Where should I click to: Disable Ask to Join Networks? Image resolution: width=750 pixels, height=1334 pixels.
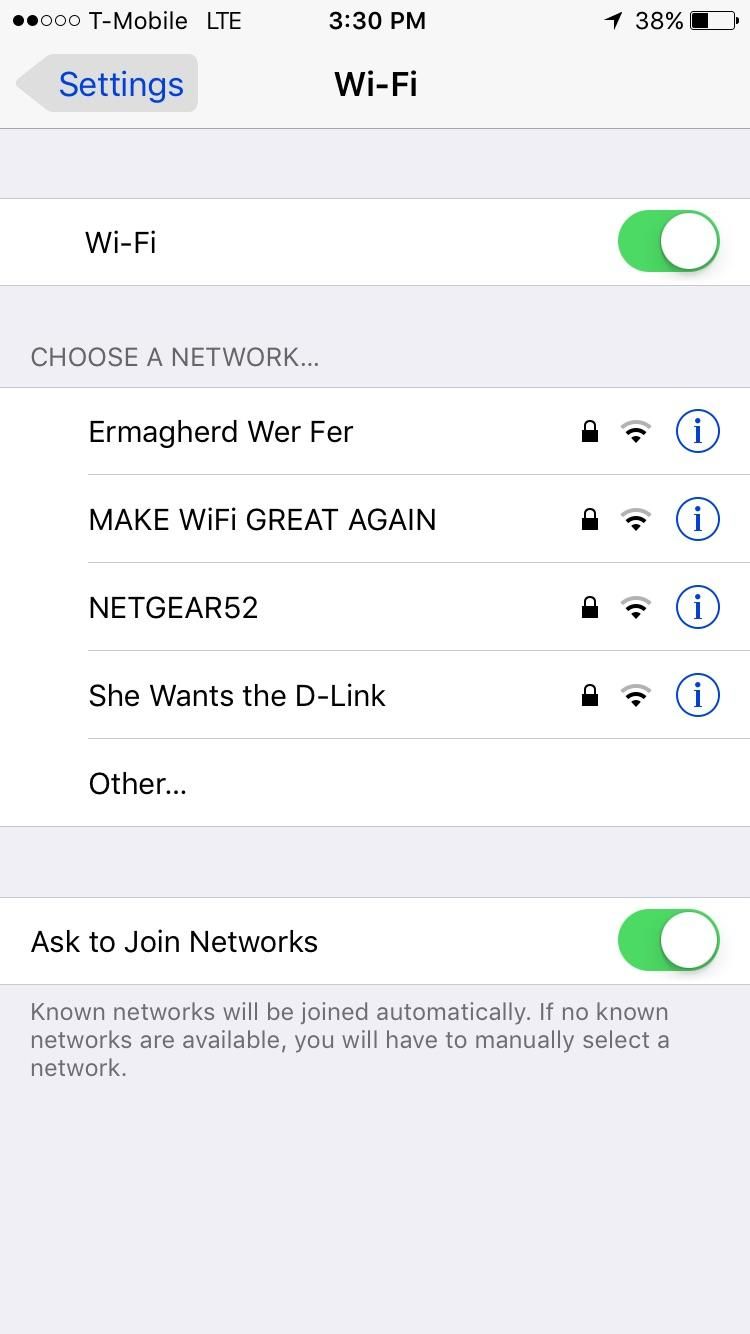(668, 941)
